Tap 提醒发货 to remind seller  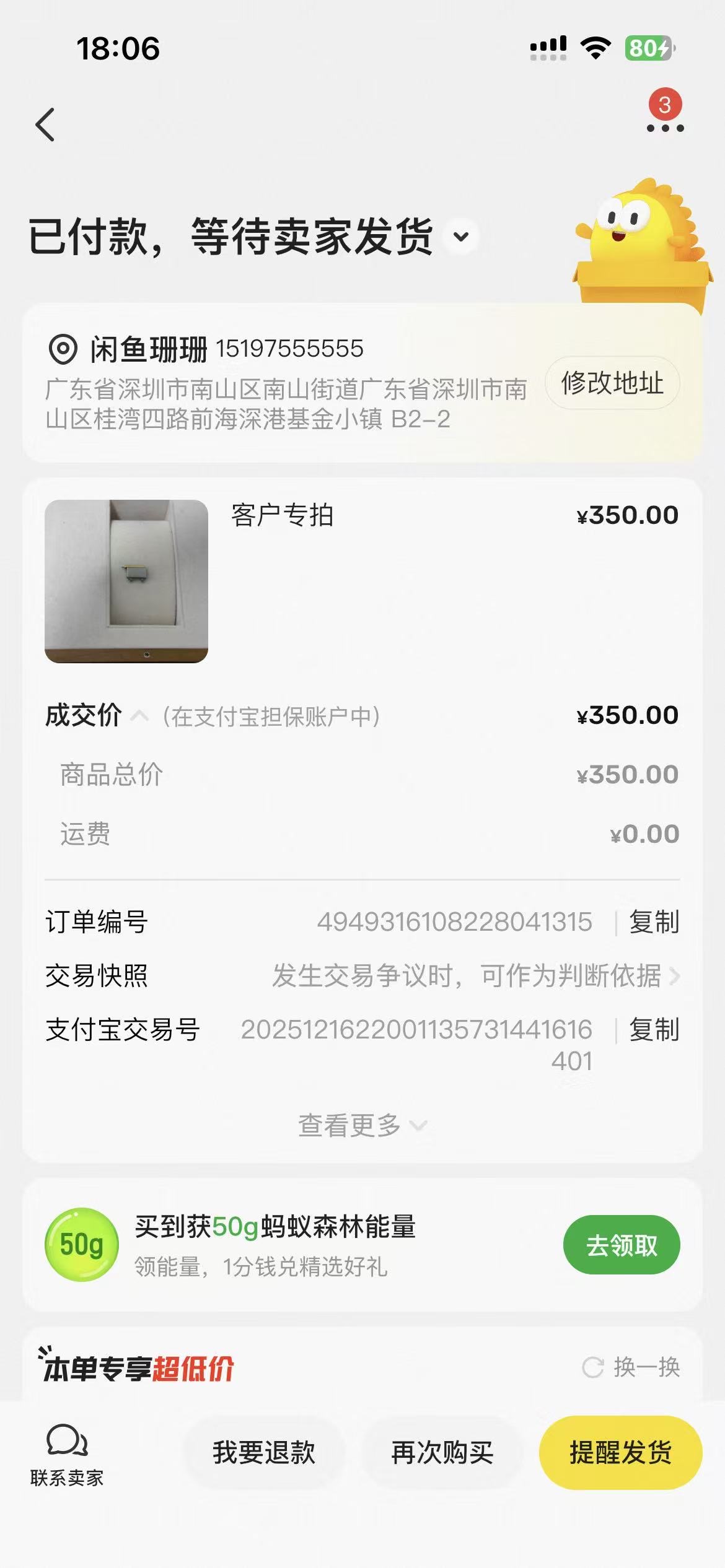[620, 1453]
